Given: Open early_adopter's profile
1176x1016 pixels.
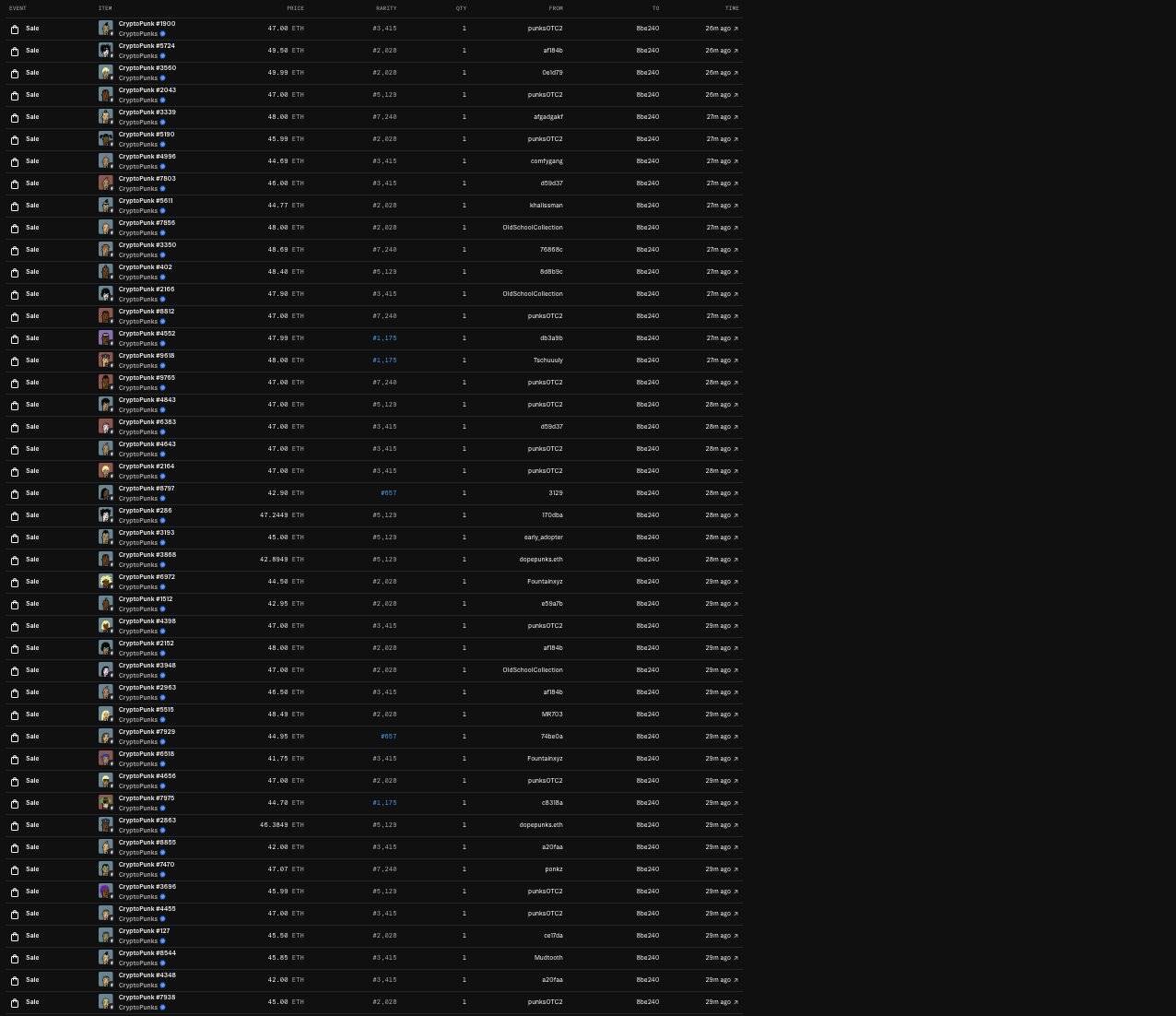Looking at the screenshot, I should tap(543, 538).
